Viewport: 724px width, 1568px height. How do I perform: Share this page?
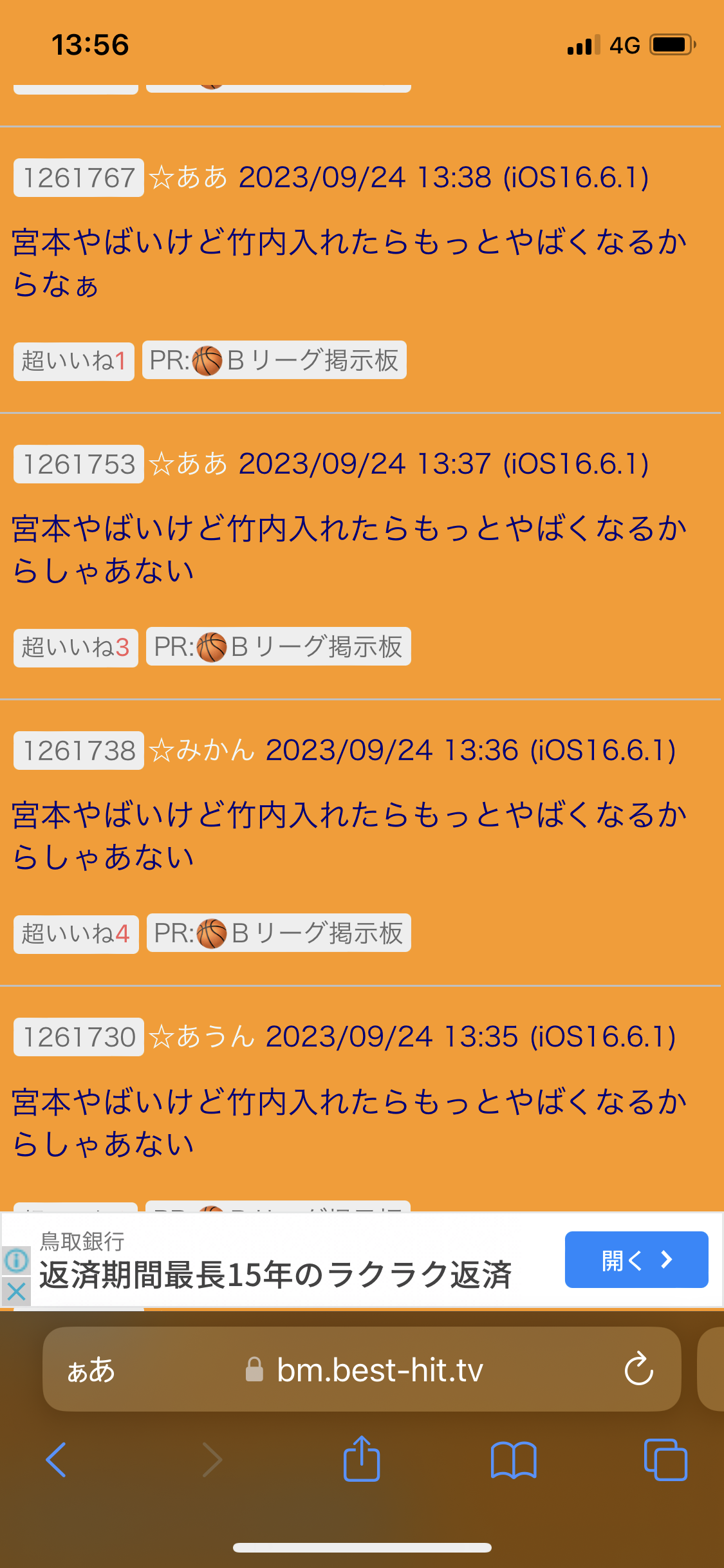pos(362,1458)
